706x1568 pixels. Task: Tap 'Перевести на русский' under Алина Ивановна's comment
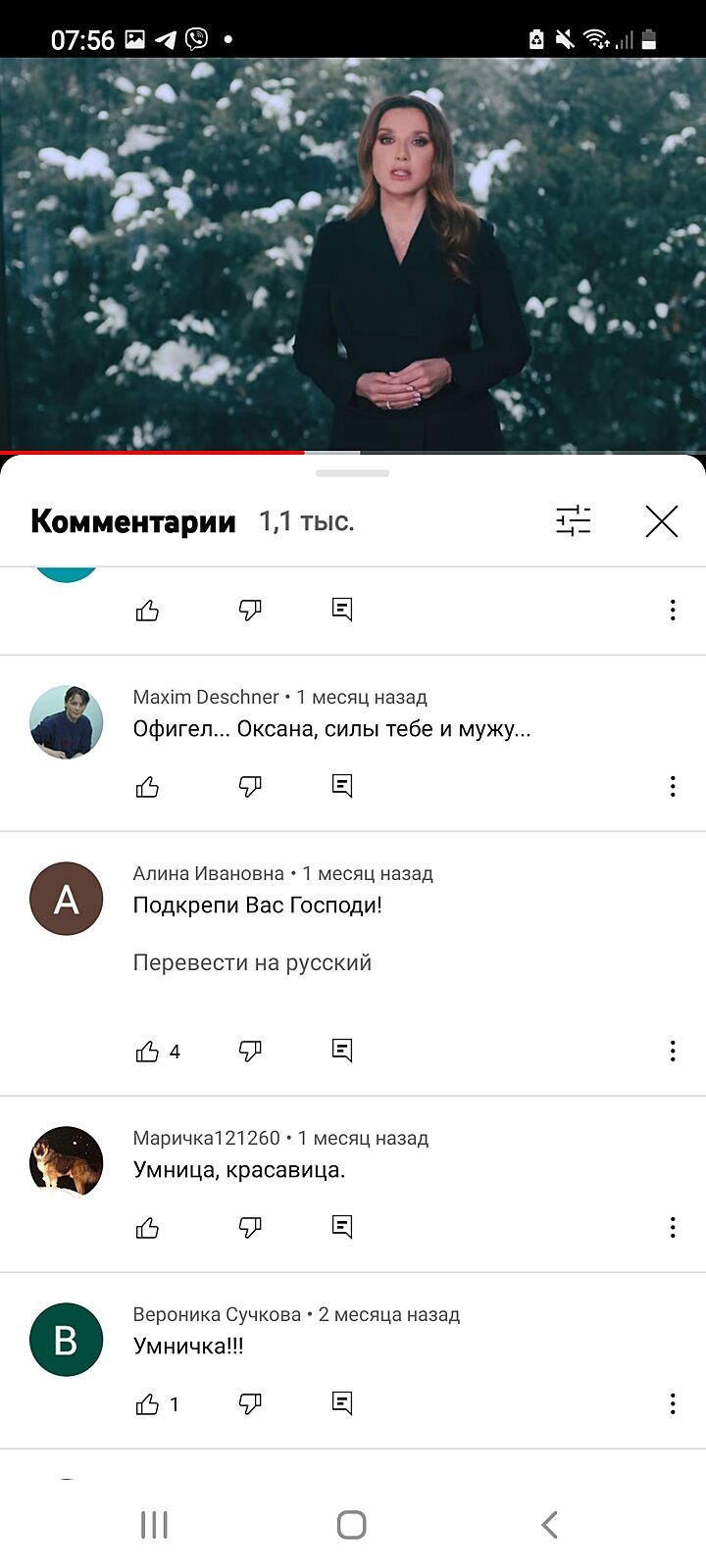tap(252, 962)
